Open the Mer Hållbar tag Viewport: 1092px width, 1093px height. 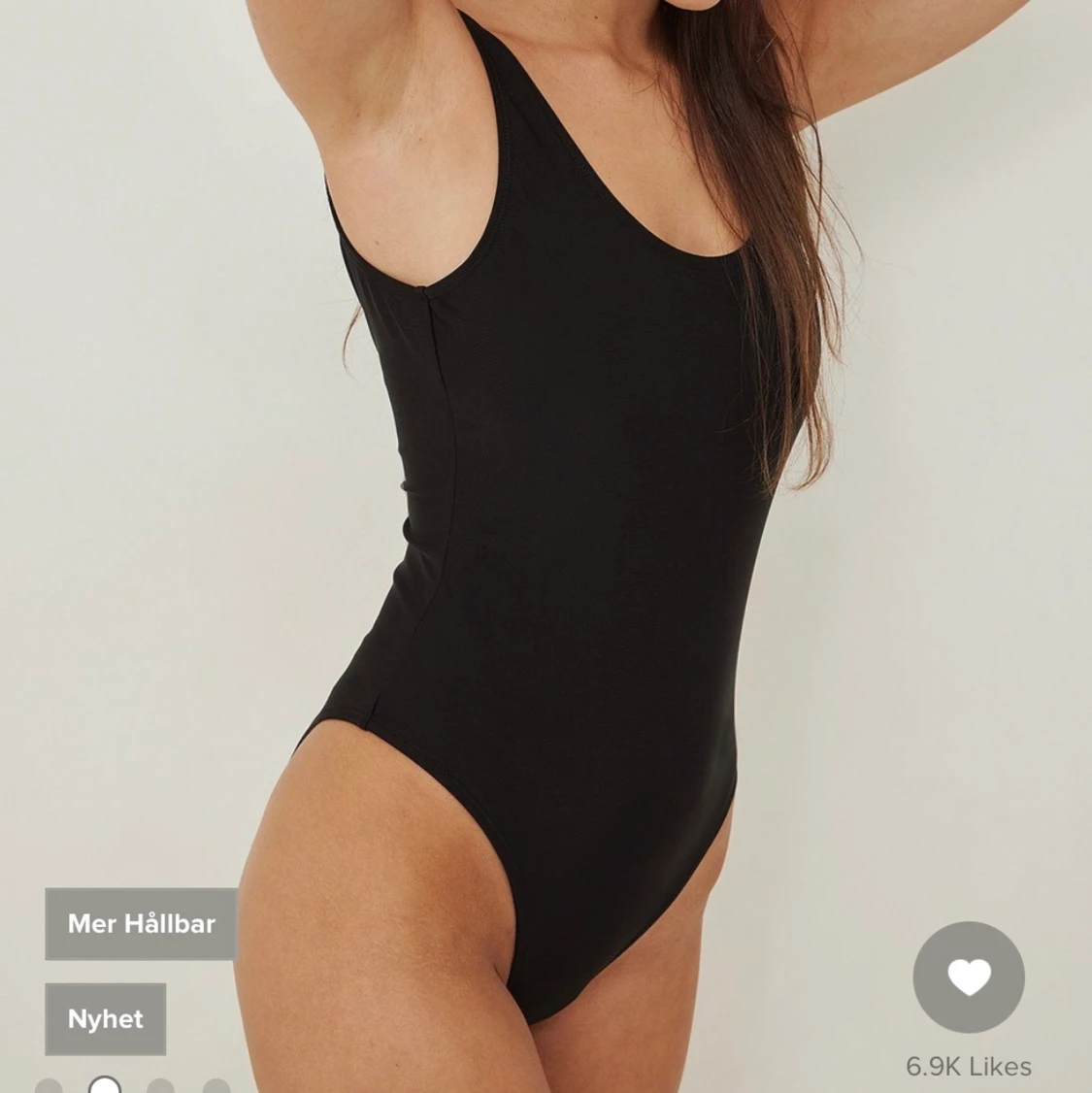[141, 923]
